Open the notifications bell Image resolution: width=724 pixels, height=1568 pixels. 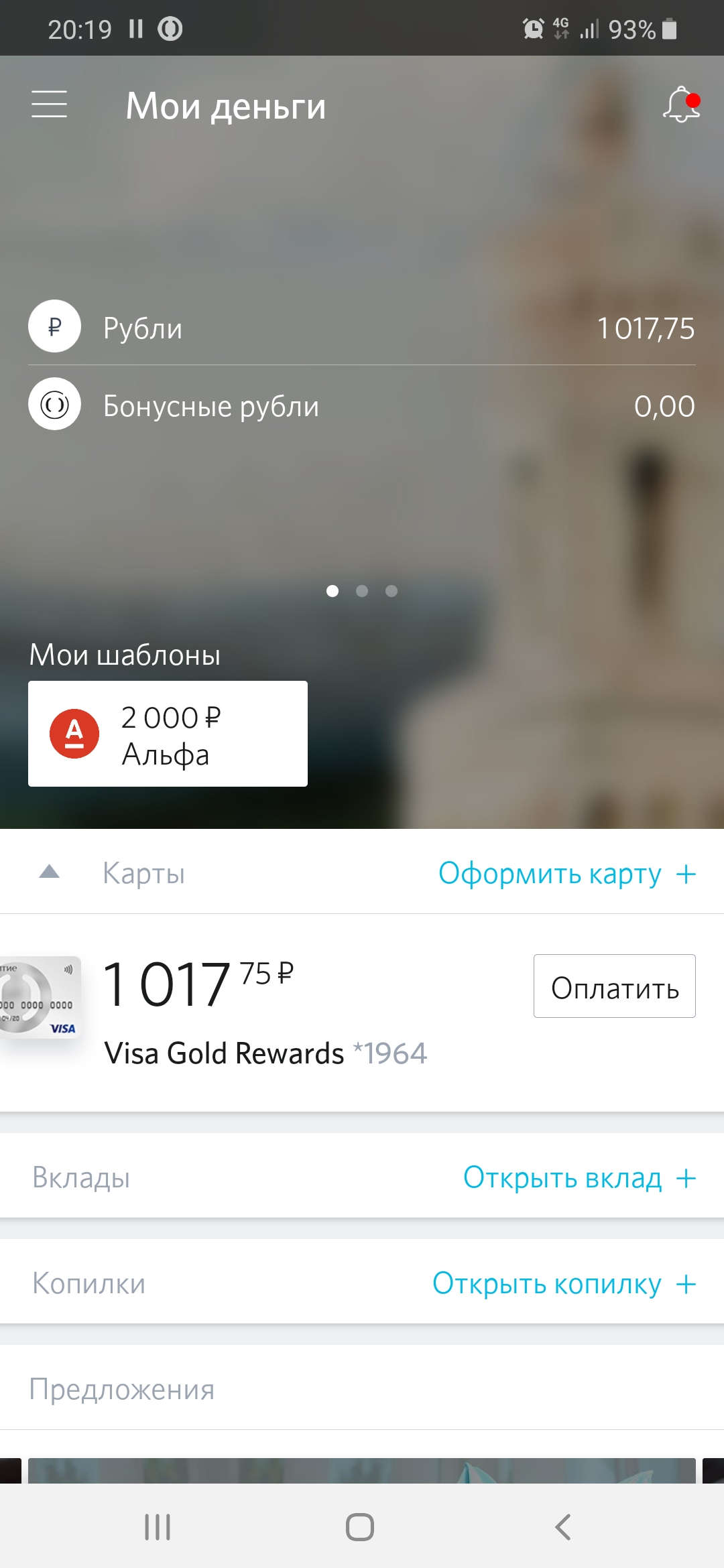[x=680, y=105]
